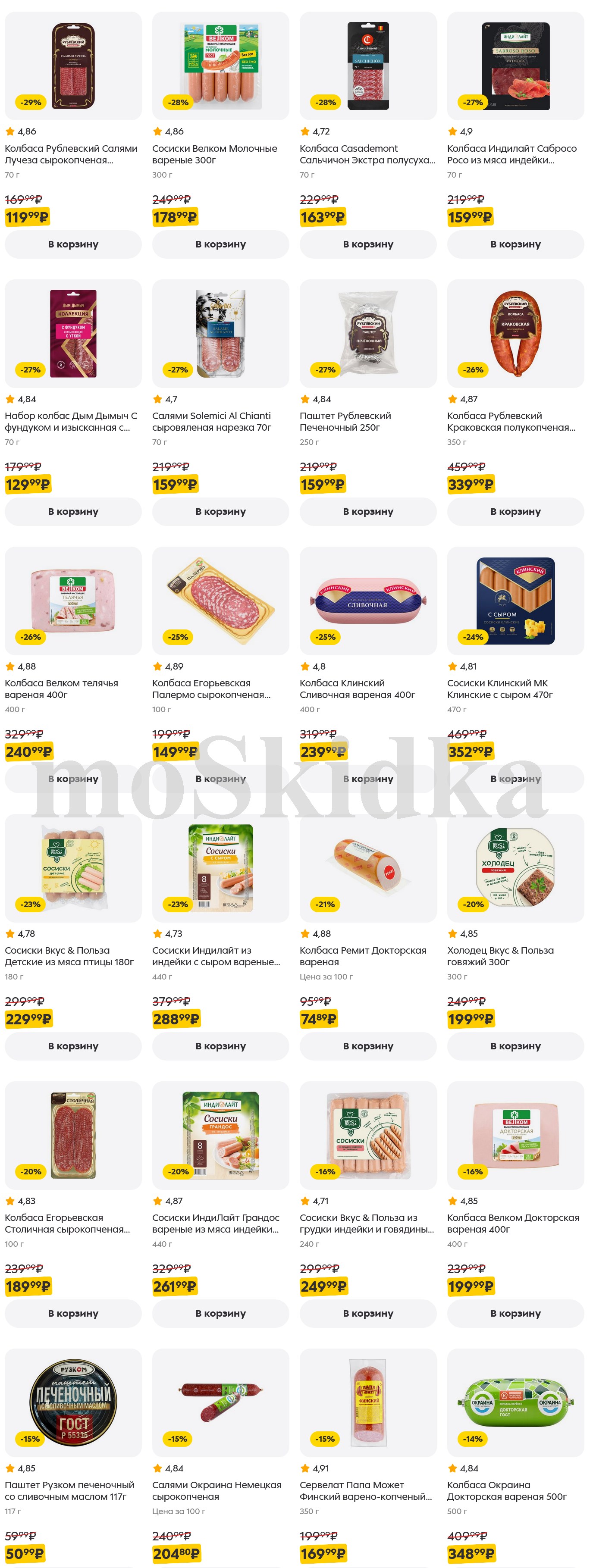This screenshot has width=593, height=1568.
Task: Add Колбаса Ремит Докторская to cart
Action: 368,1046
